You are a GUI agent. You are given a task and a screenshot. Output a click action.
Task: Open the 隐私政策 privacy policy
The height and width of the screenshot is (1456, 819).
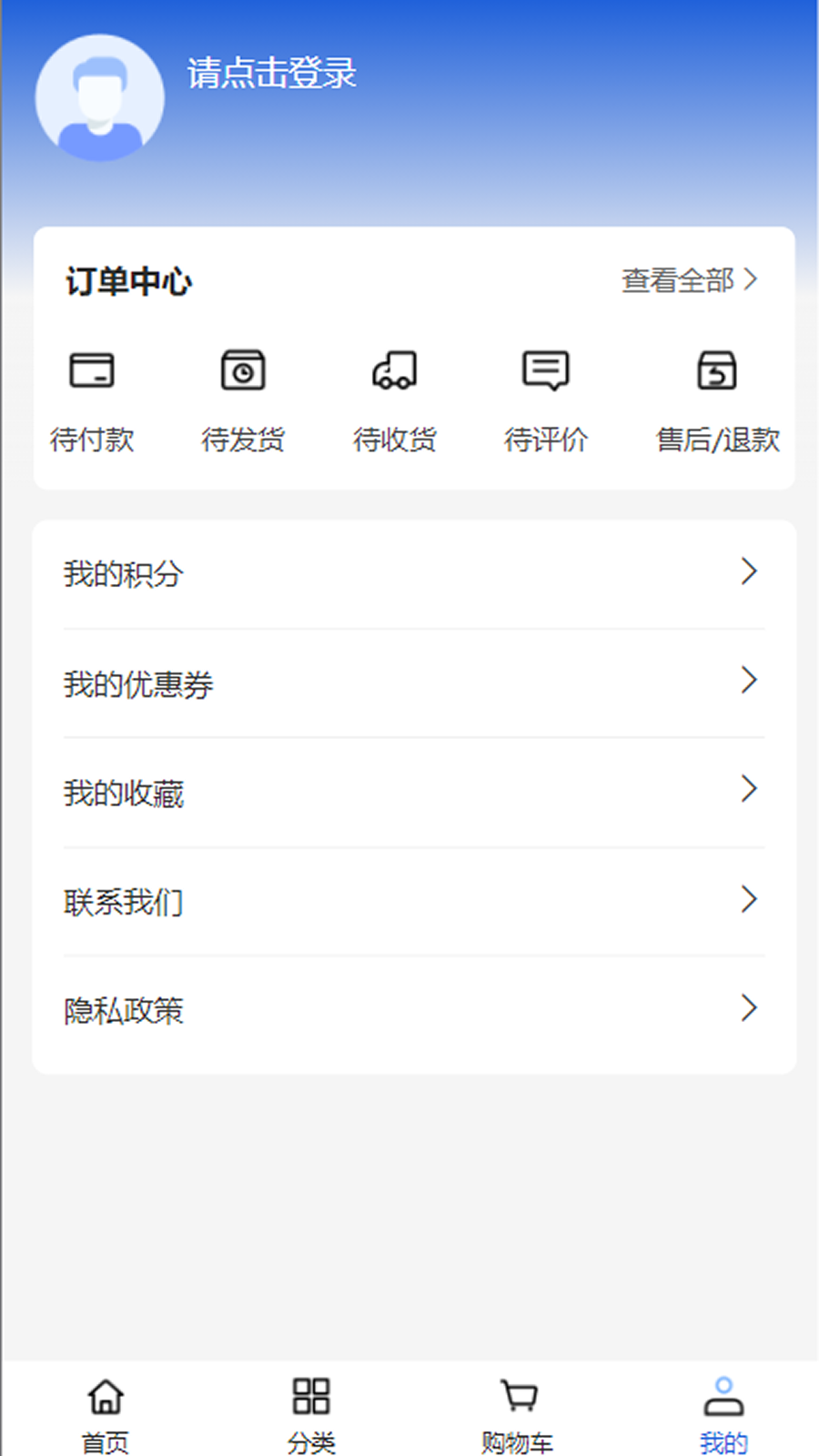click(749, 1008)
